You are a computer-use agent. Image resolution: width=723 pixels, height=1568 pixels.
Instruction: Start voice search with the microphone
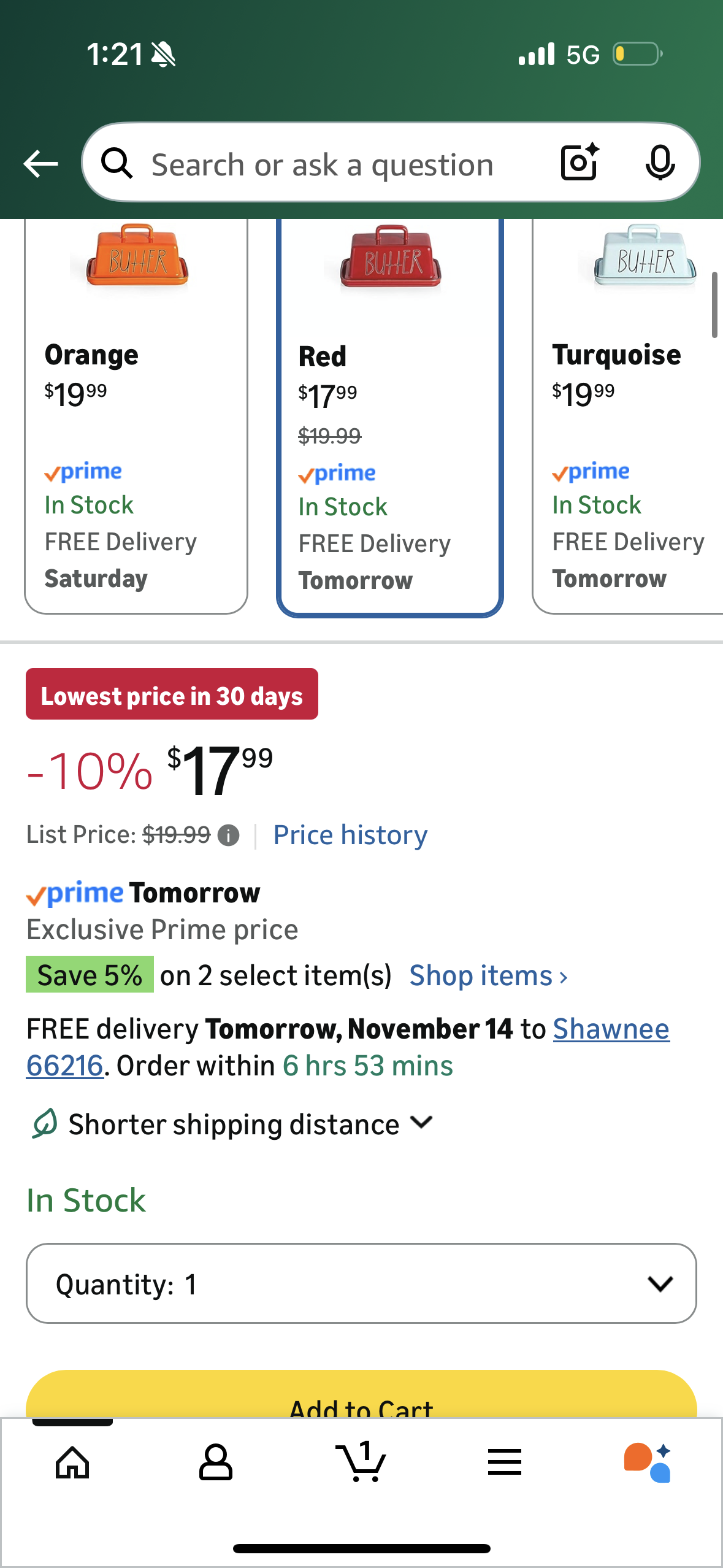click(660, 163)
